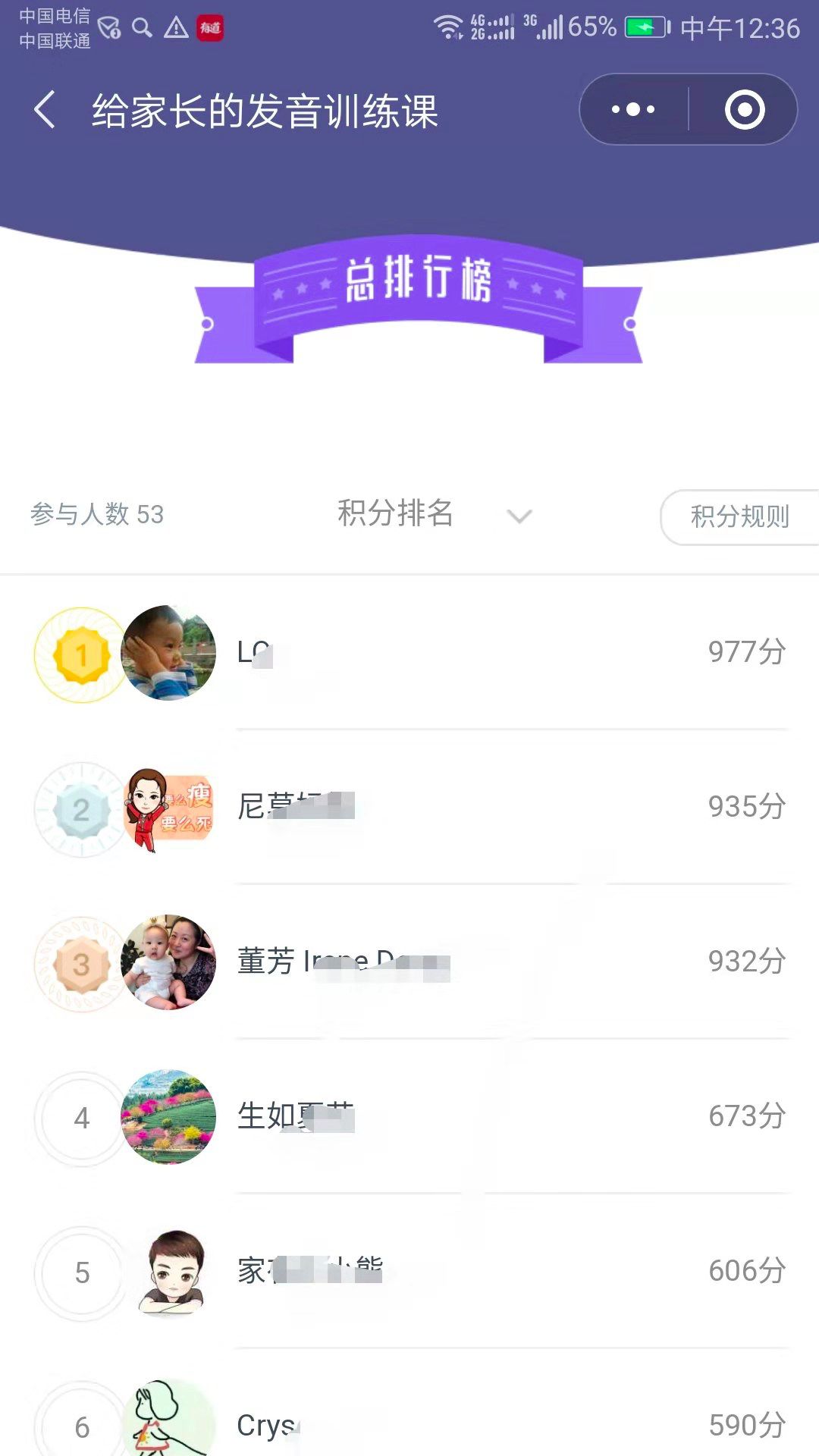Open the 积分规则 points rules

coord(739,516)
